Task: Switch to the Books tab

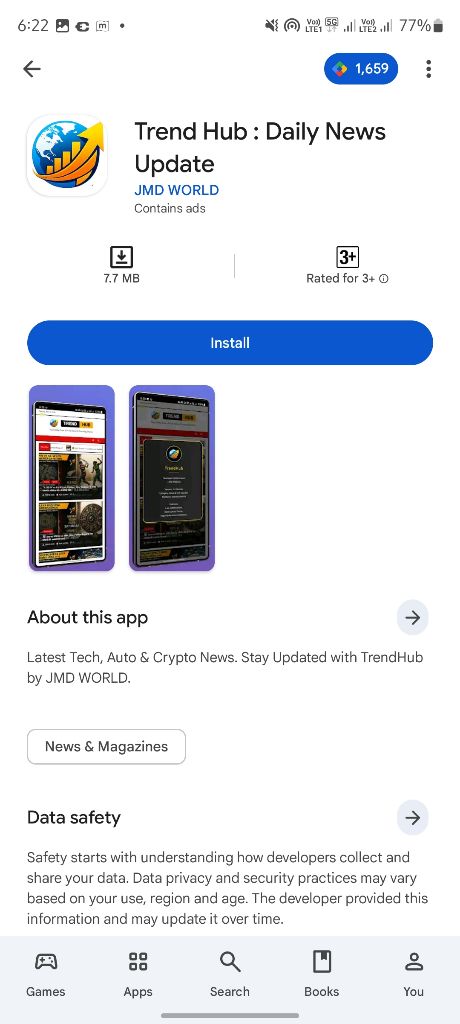Action: pyautogui.click(x=321, y=974)
